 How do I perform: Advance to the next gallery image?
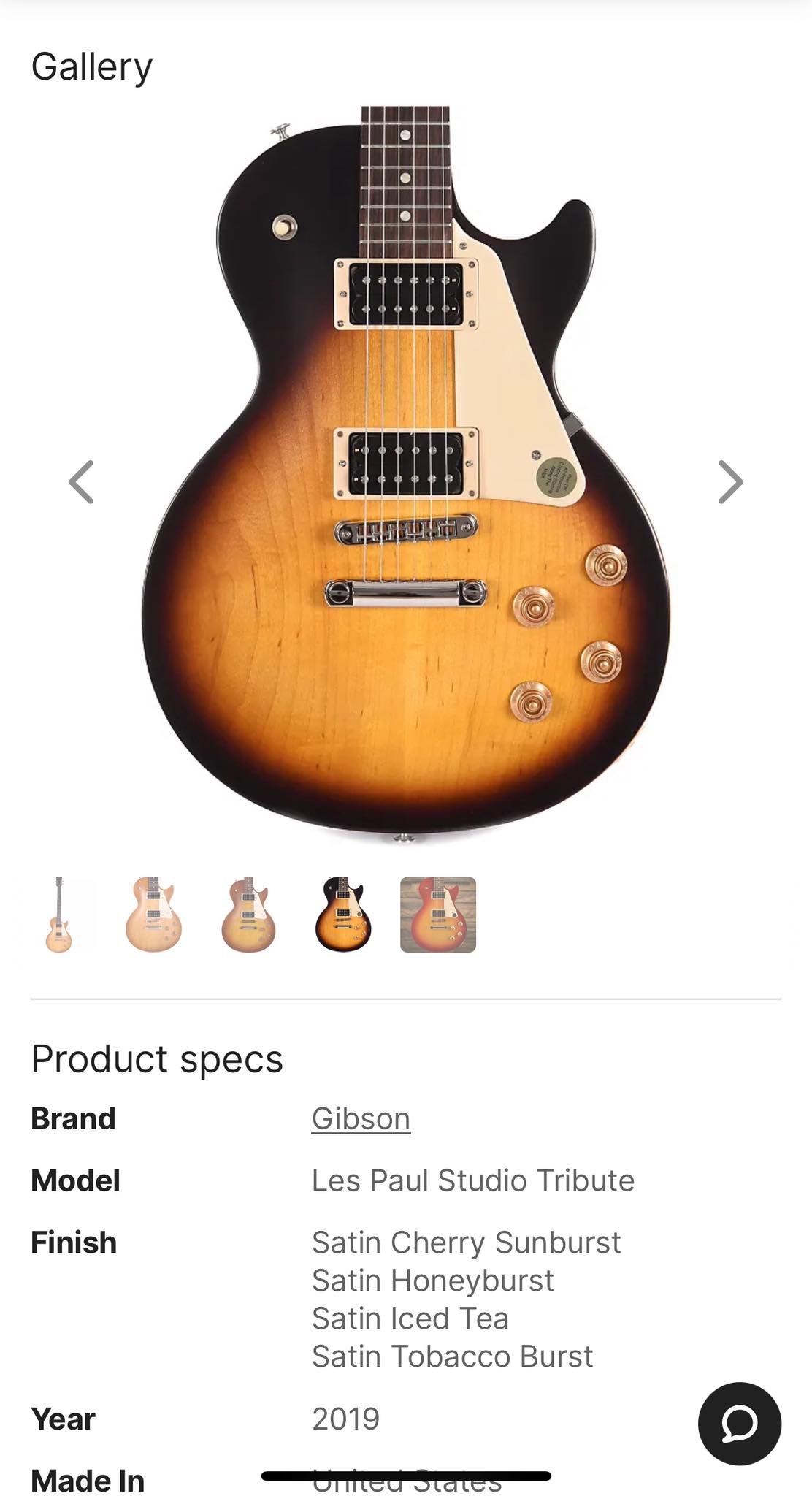click(730, 482)
